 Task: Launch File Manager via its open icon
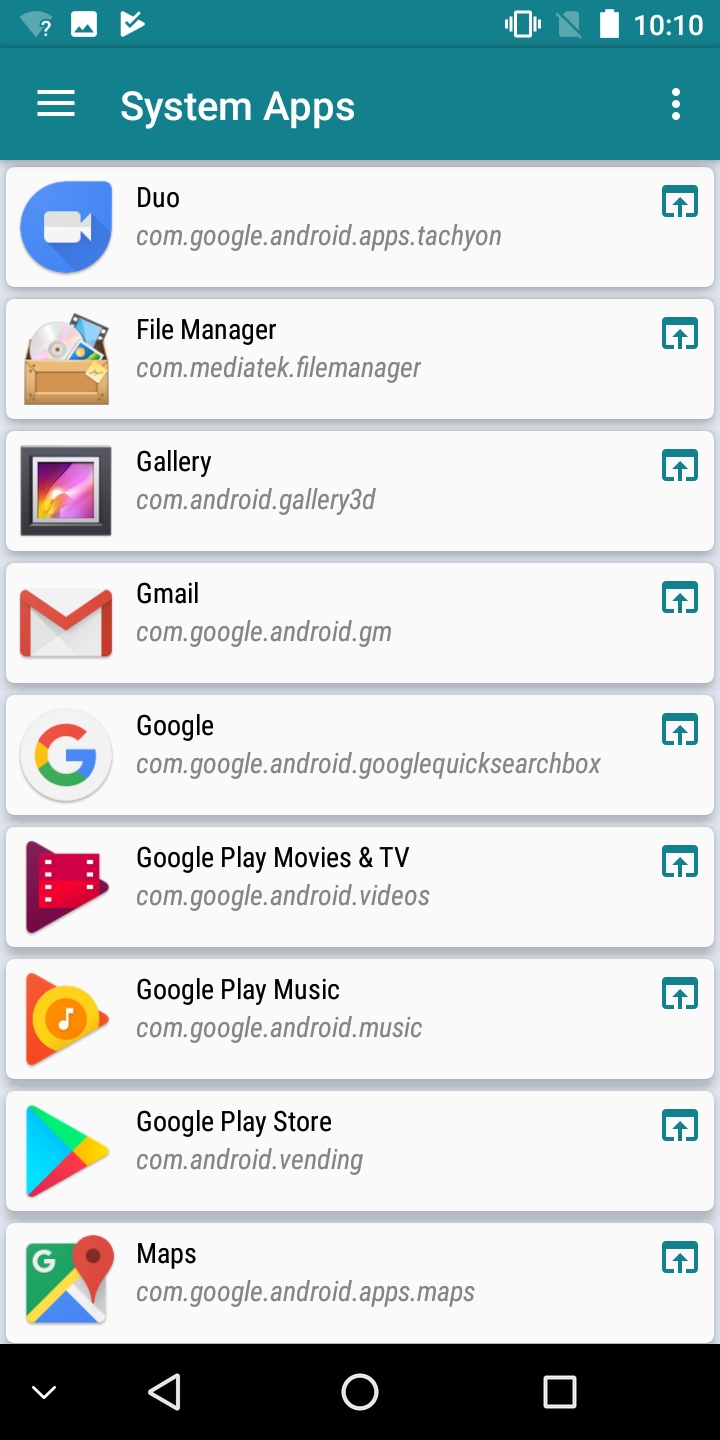(x=680, y=334)
